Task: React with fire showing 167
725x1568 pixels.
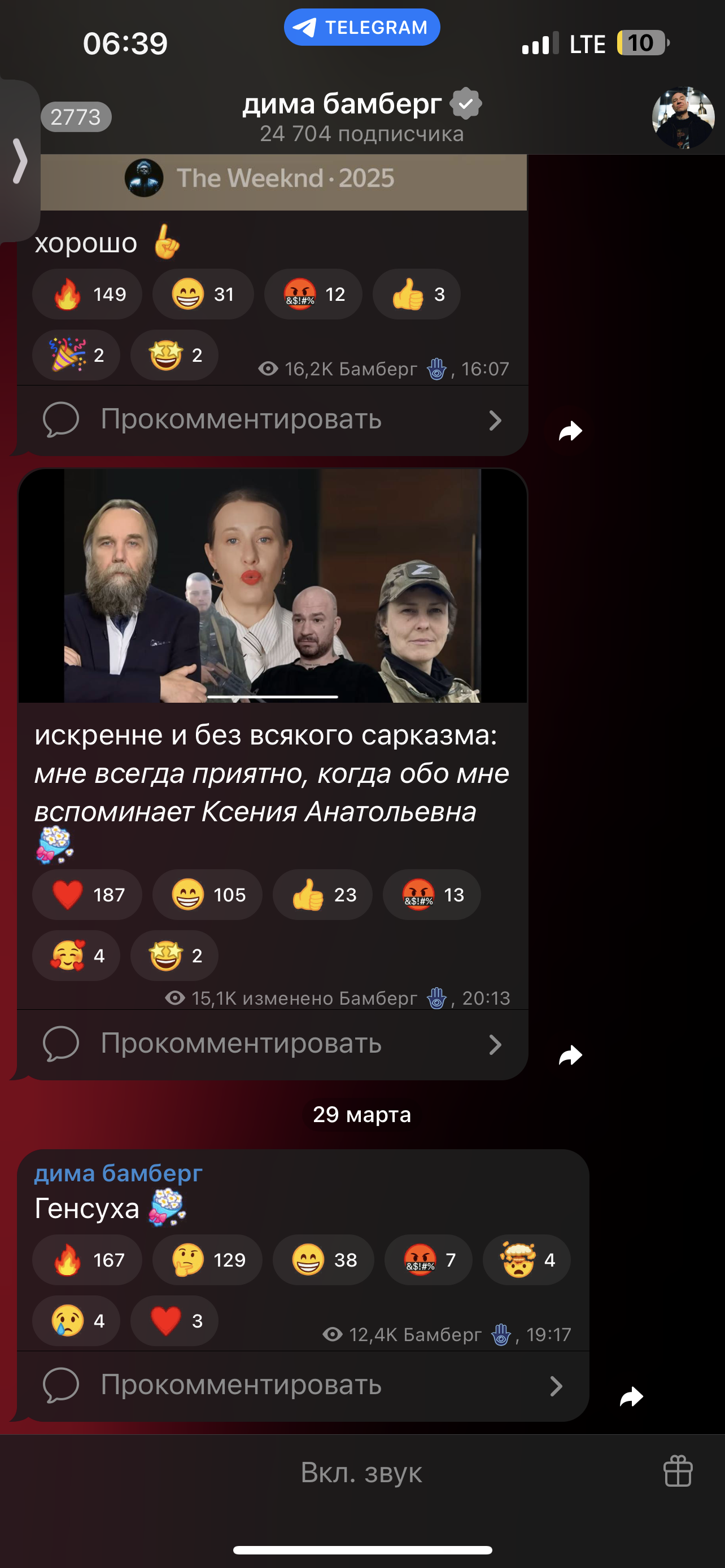Action: click(x=87, y=1259)
